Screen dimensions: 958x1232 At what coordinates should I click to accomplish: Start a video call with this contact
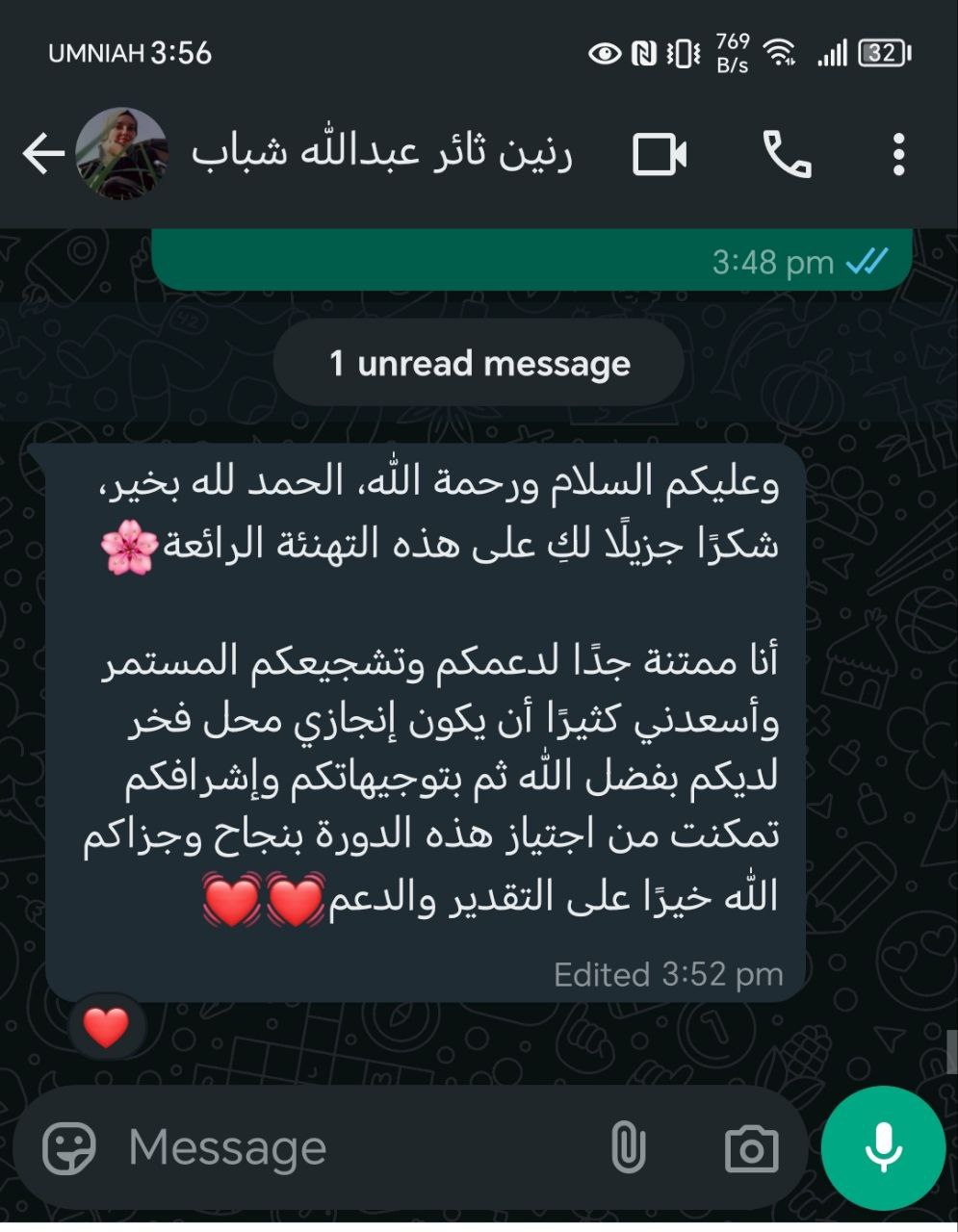[660, 155]
